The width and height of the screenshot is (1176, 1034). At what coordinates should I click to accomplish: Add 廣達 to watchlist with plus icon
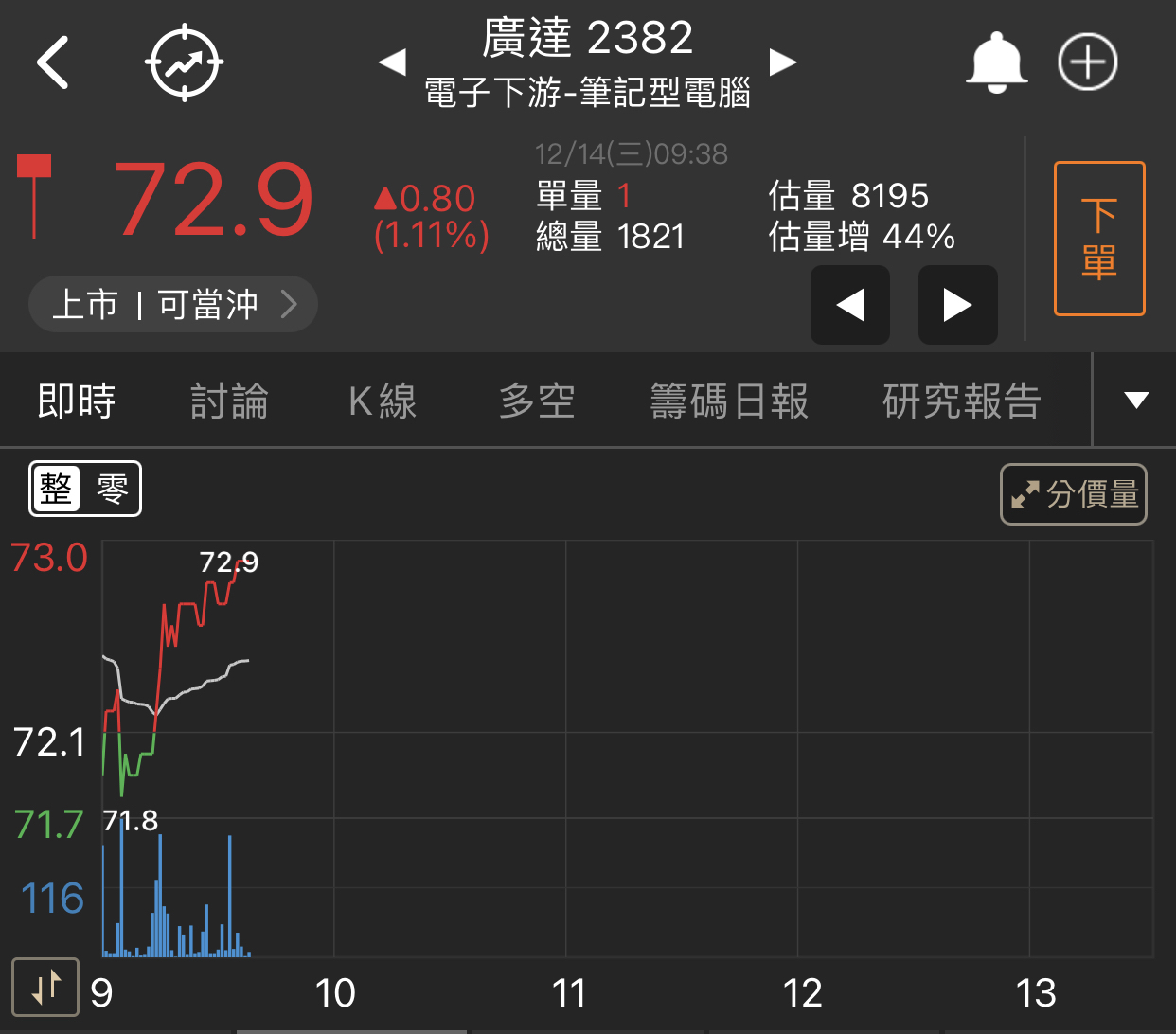click(x=1087, y=62)
